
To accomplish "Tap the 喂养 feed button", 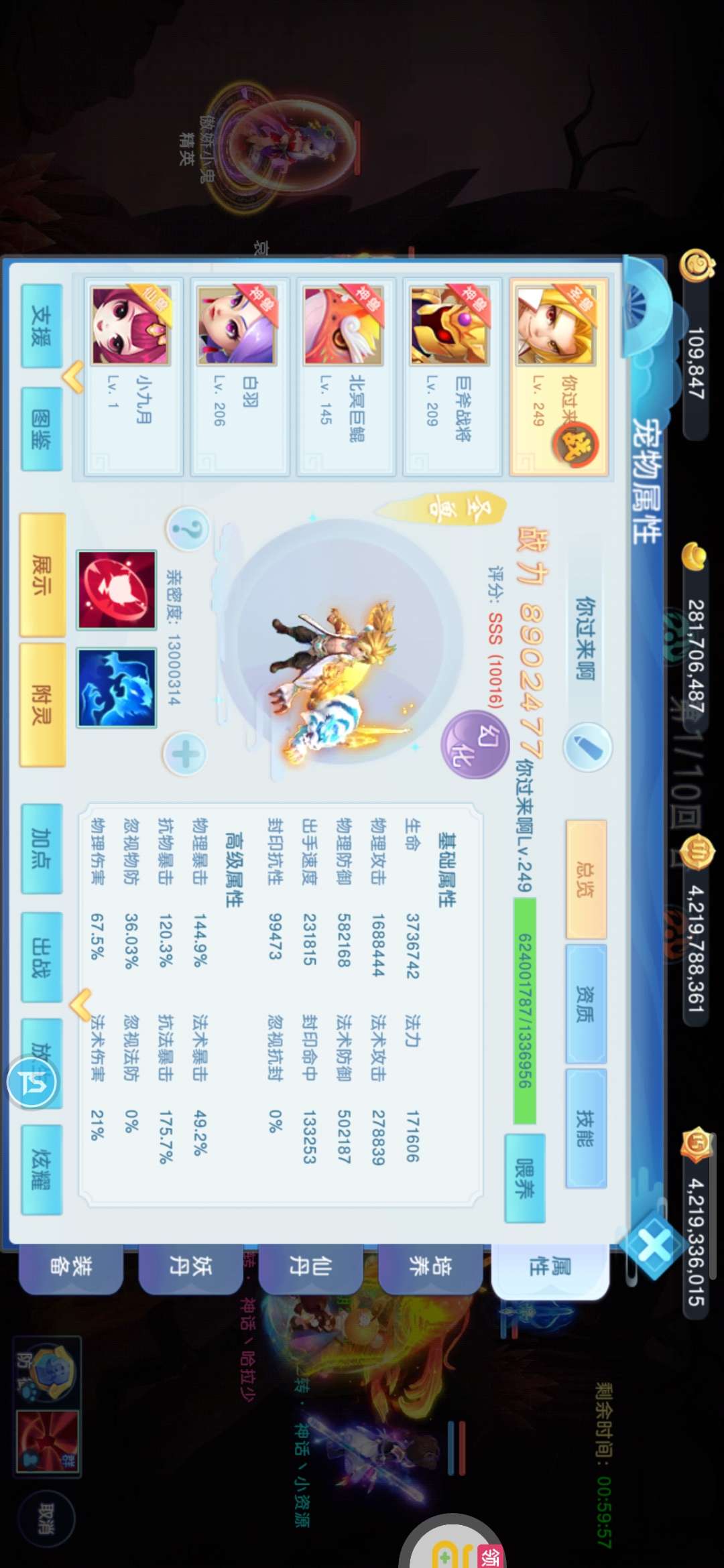I will (525, 1179).
